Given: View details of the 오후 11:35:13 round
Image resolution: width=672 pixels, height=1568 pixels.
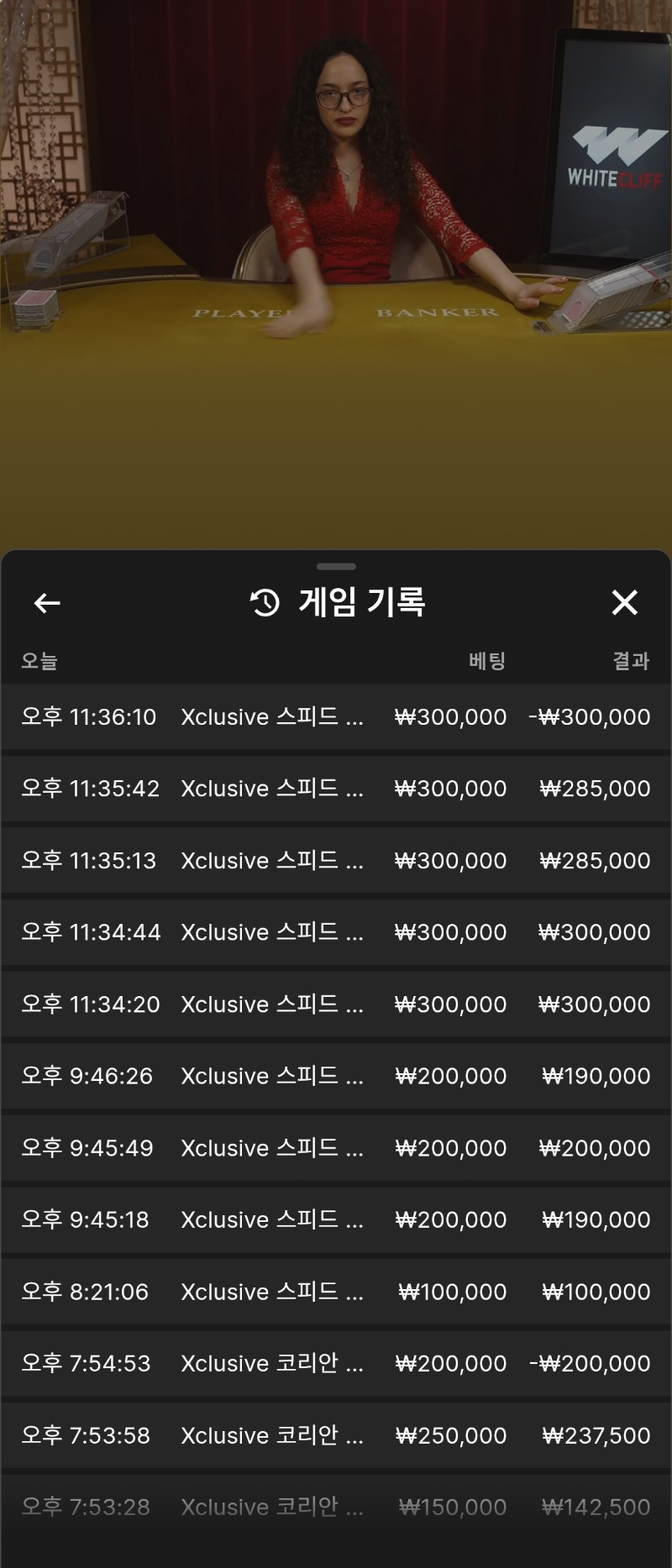Looking at the screenshot, I should pyautogui.click(x=336, y=861).
